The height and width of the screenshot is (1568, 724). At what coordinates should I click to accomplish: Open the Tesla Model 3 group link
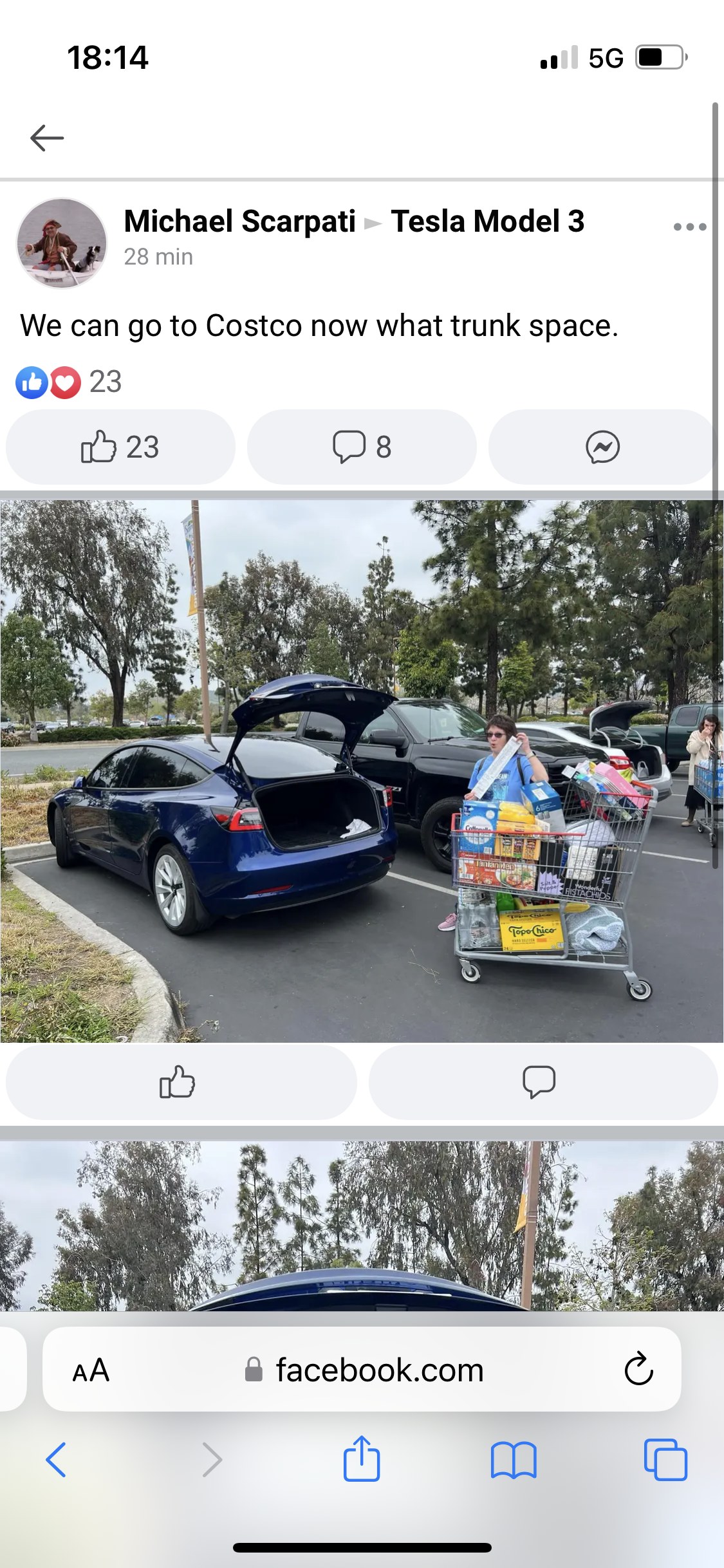point(488,221)
